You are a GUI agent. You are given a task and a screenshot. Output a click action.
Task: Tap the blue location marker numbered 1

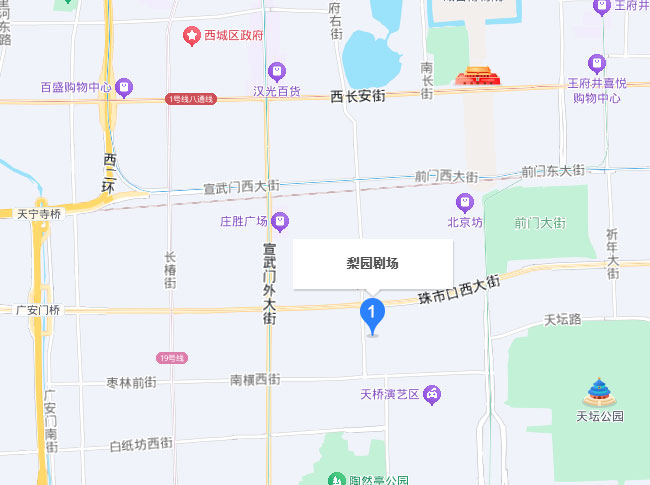click(372, 315)
